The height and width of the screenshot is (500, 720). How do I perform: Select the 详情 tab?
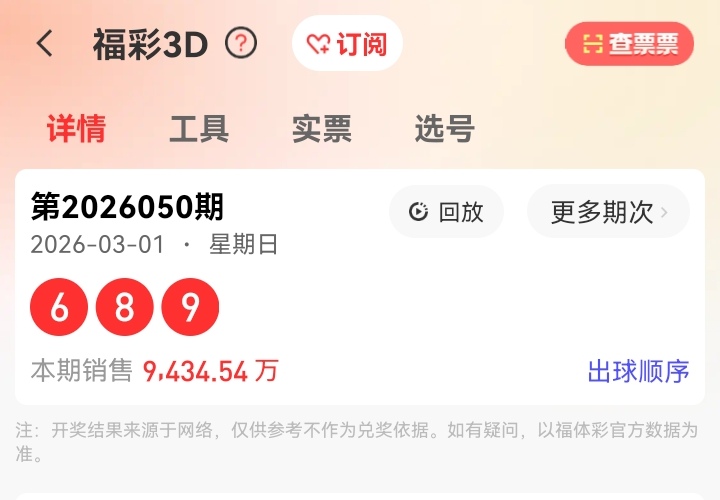click(76, 129)
